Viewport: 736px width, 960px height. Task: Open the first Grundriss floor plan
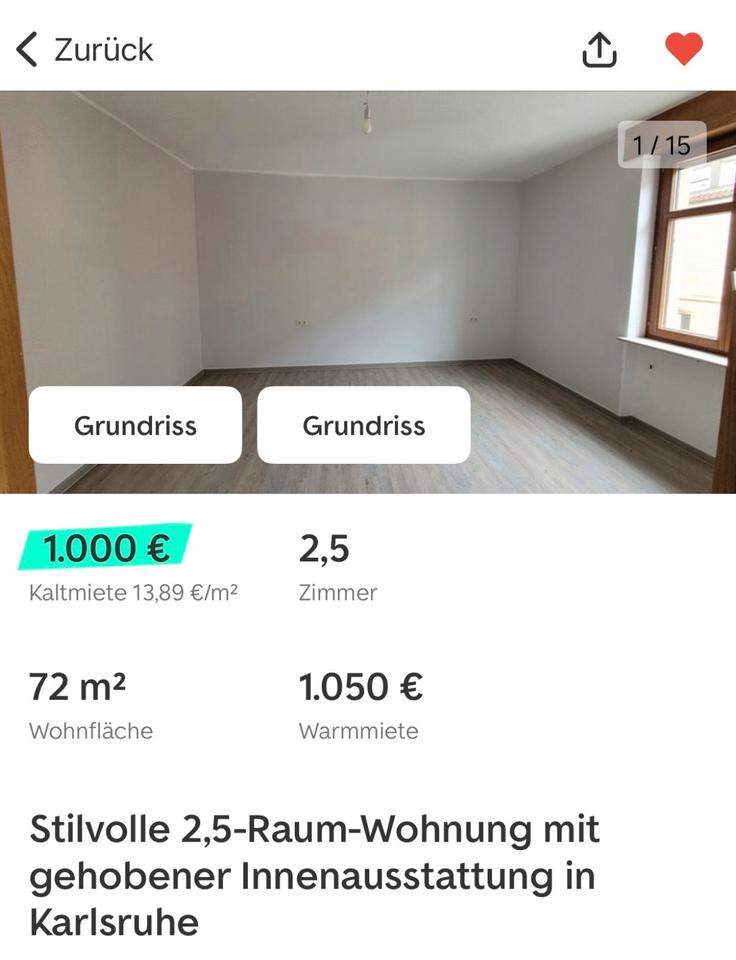[x=135, y=425]
